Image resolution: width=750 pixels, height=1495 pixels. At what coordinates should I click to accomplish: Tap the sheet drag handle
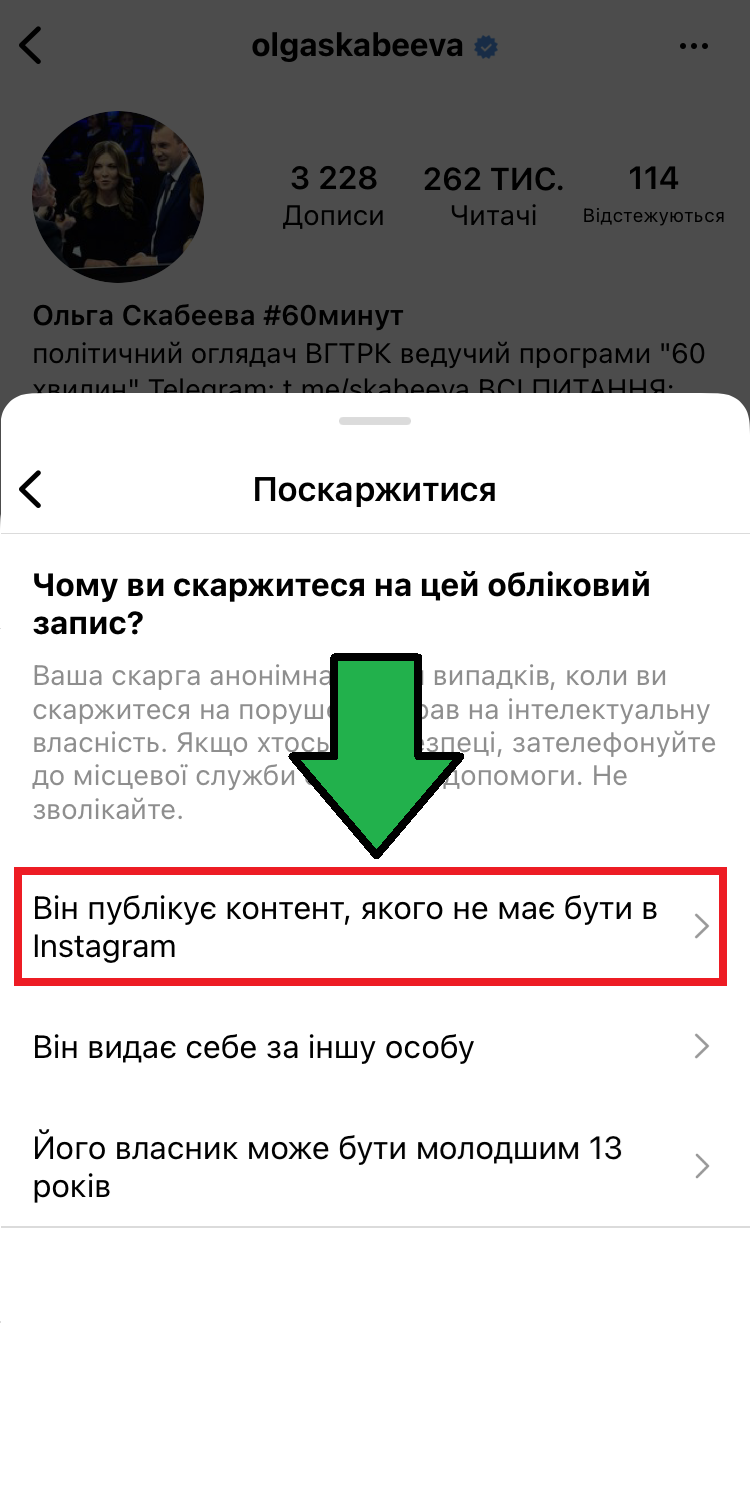pyautogui.click(x=375, y=420)
